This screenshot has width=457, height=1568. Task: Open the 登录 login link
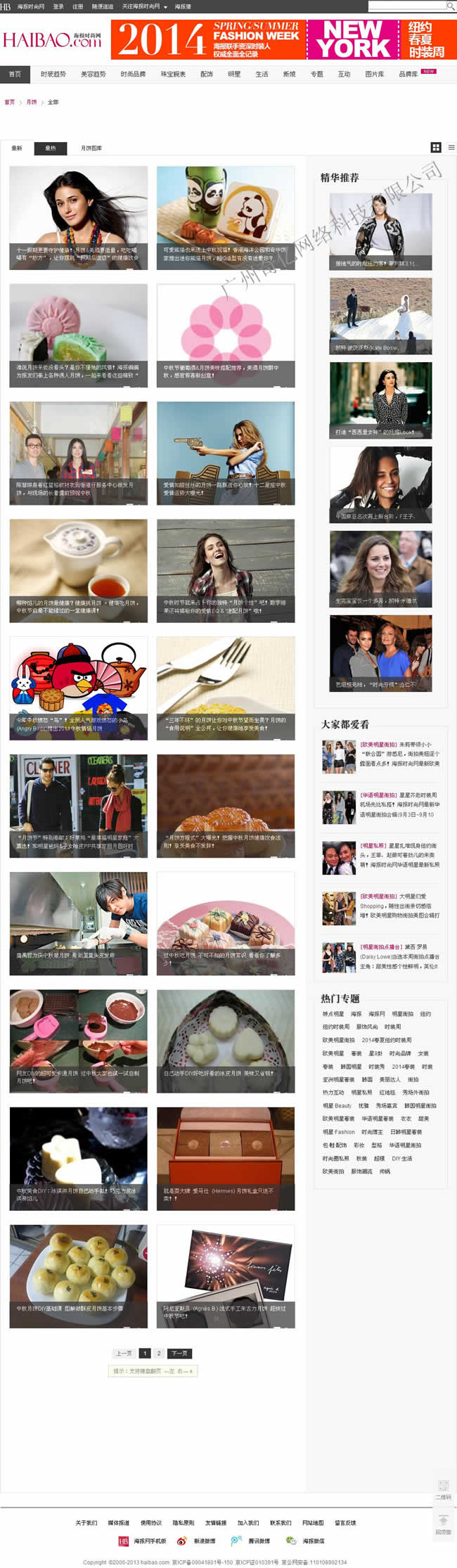point(58,6)
